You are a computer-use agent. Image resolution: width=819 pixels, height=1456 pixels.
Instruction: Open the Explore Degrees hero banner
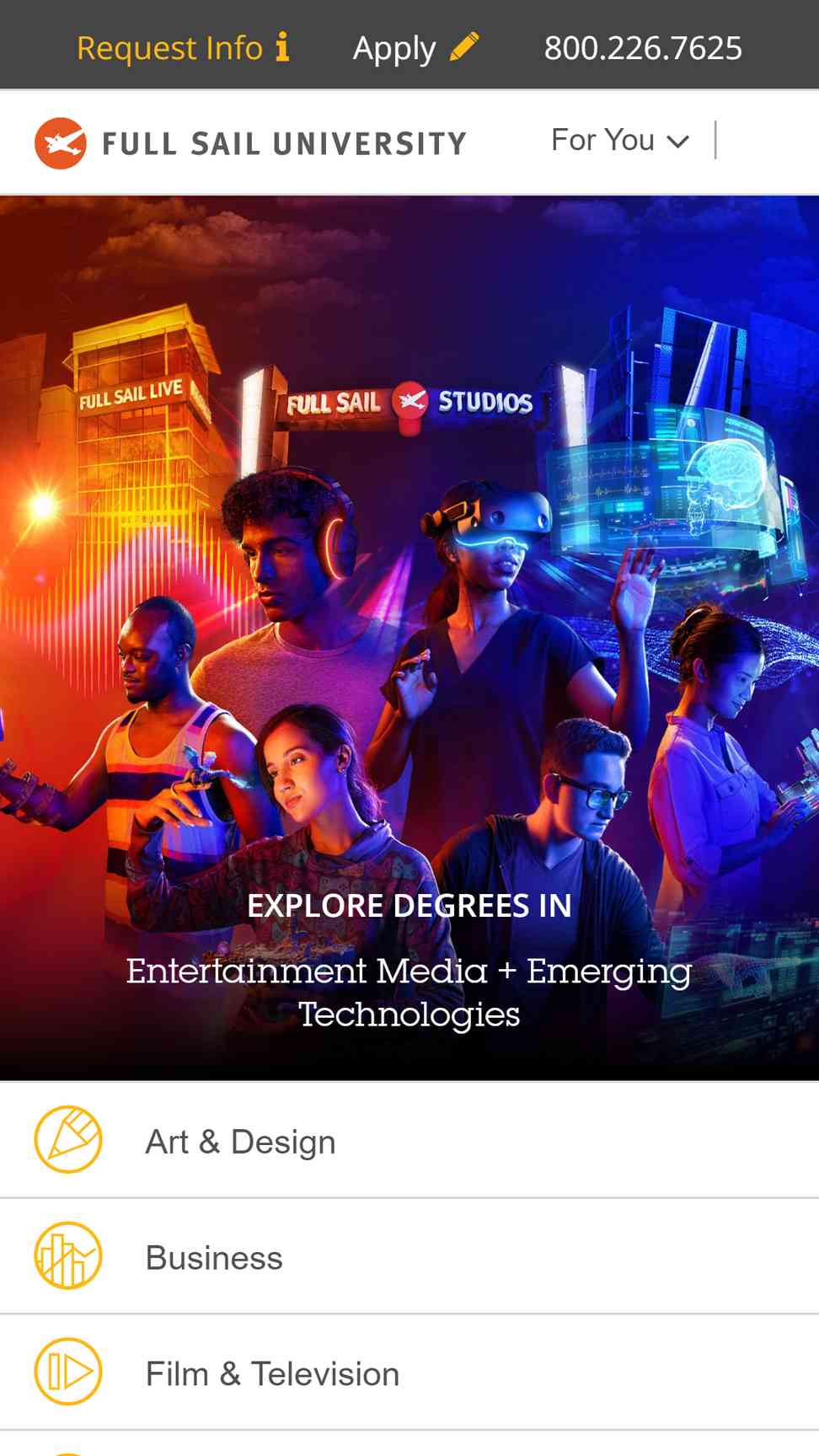pyautogui.click(x=409, y=638)
